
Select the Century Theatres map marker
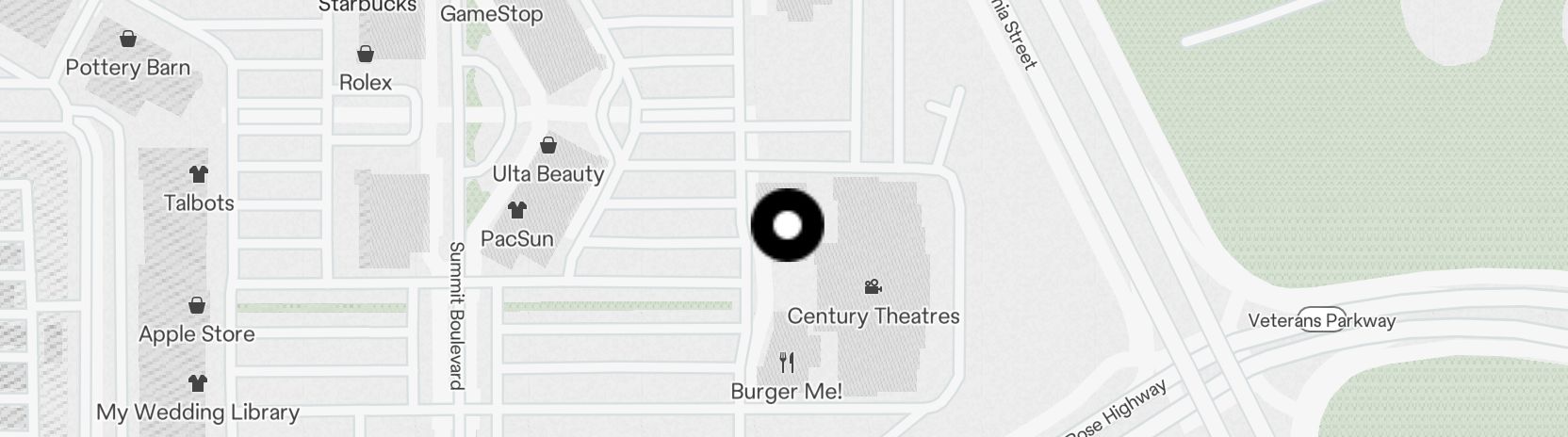[873, 286]
